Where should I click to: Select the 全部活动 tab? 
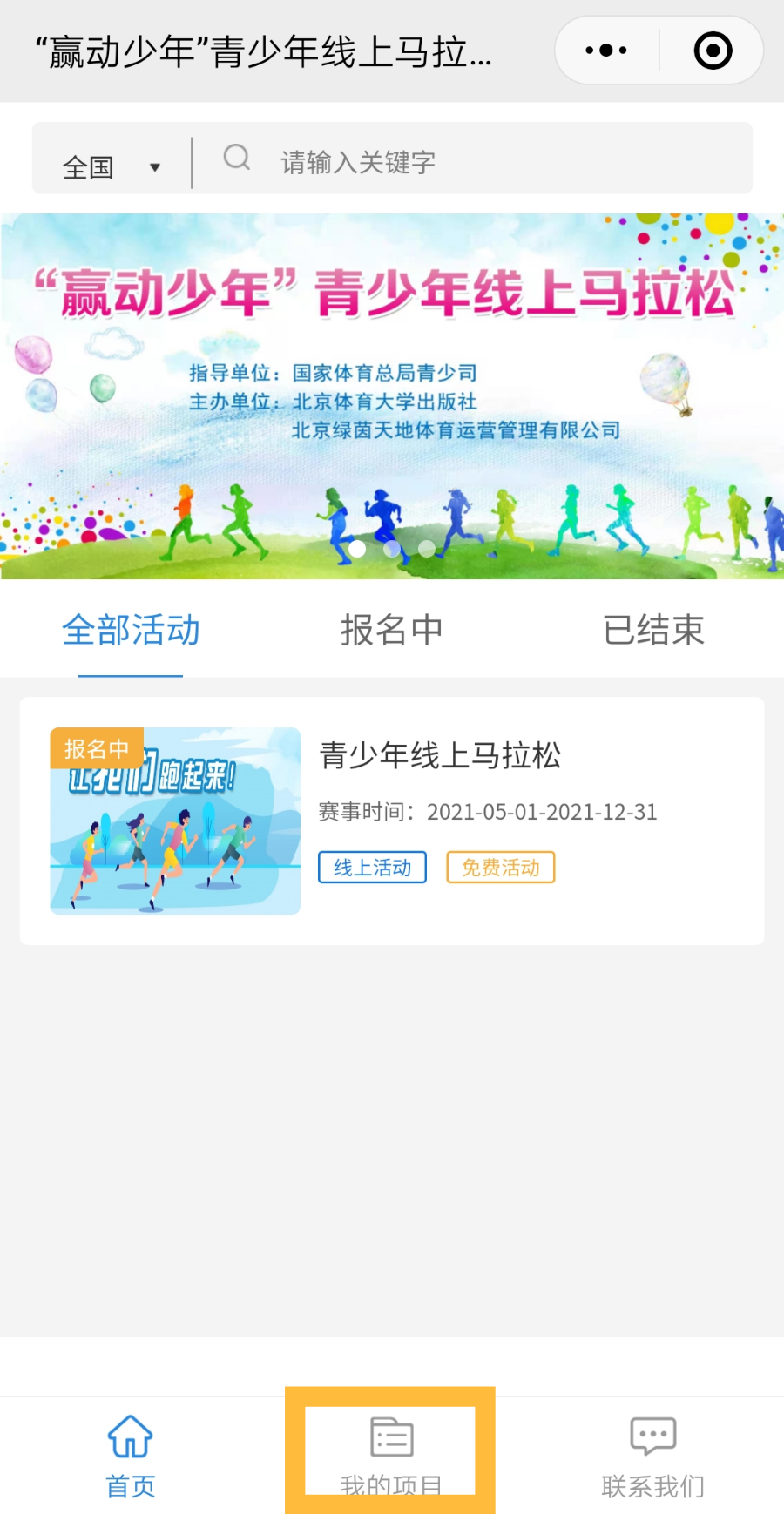click(131, 631)
